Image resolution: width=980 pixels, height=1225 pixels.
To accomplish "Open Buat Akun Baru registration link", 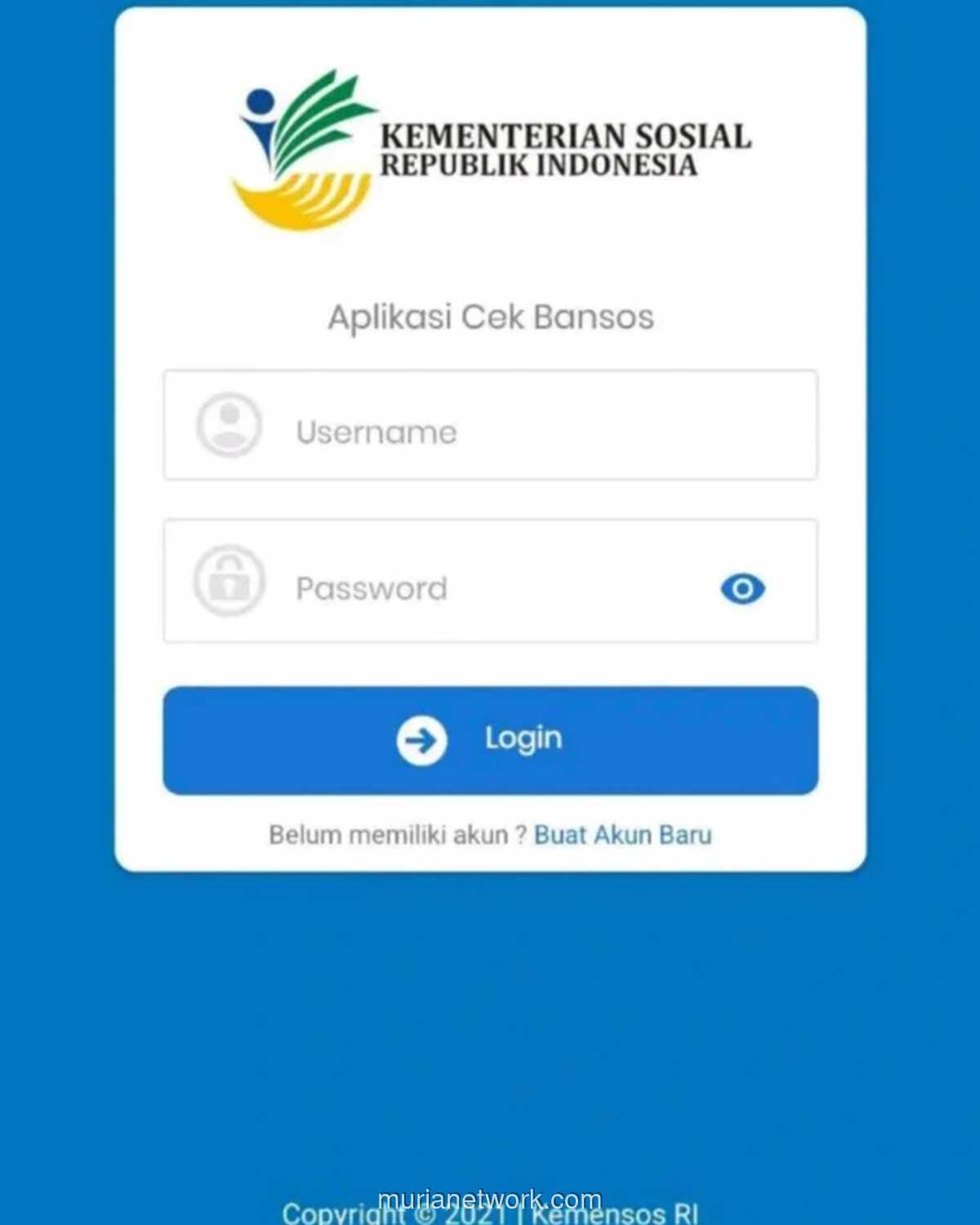I will tap(622, 834).
